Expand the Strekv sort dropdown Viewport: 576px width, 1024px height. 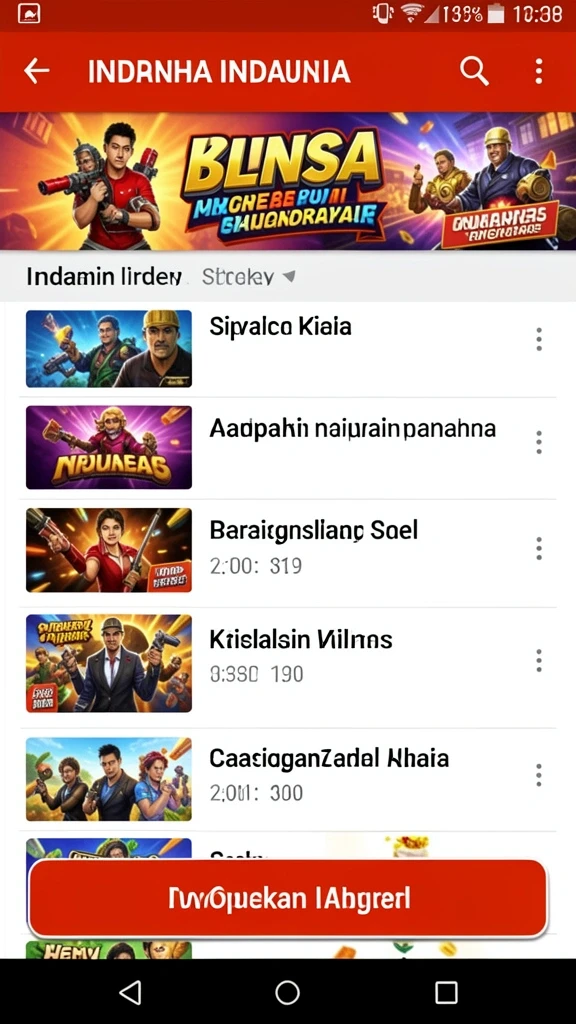[x=248, y=277]
